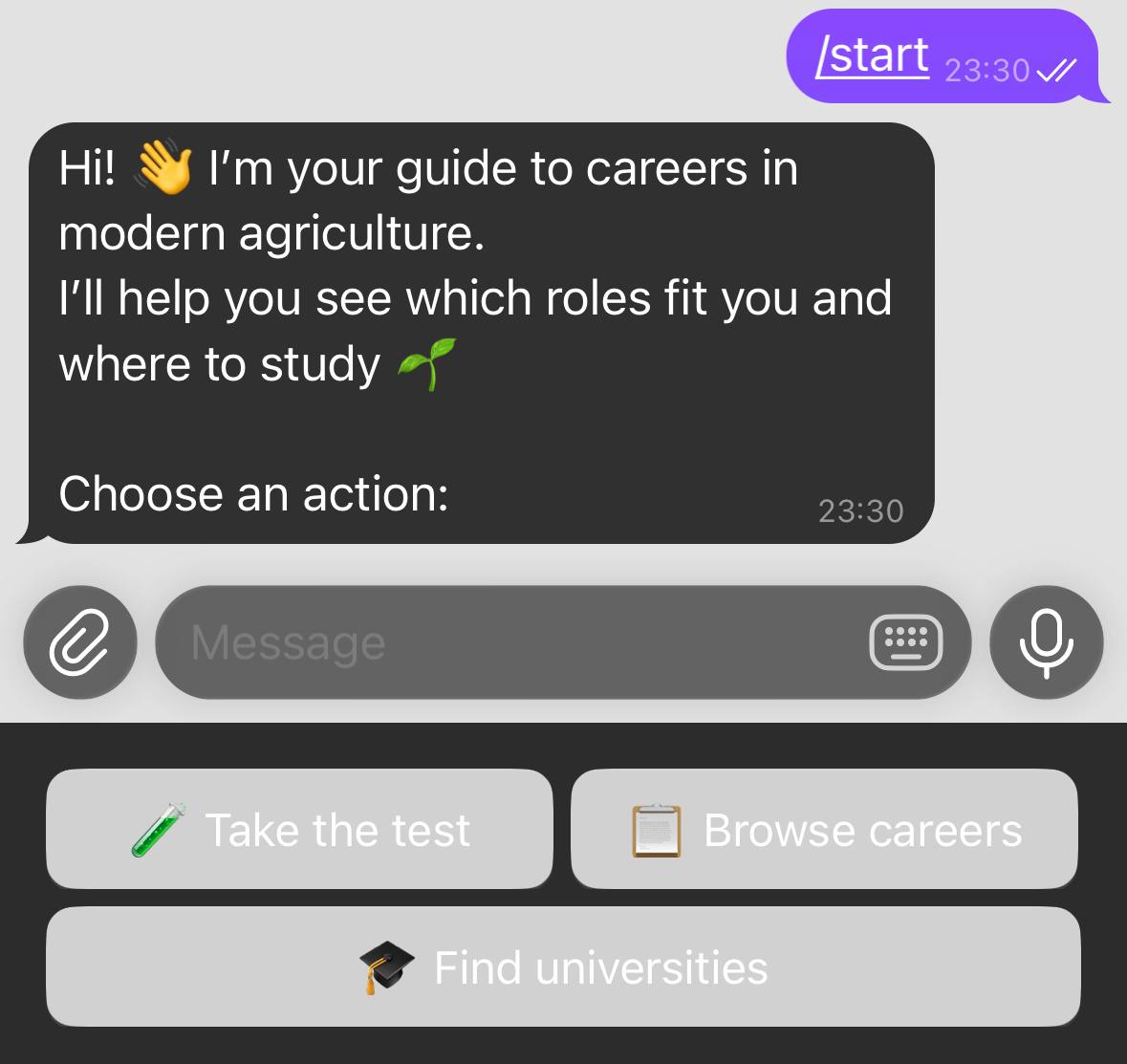Tap the /start command link

[x=872, y=55]
